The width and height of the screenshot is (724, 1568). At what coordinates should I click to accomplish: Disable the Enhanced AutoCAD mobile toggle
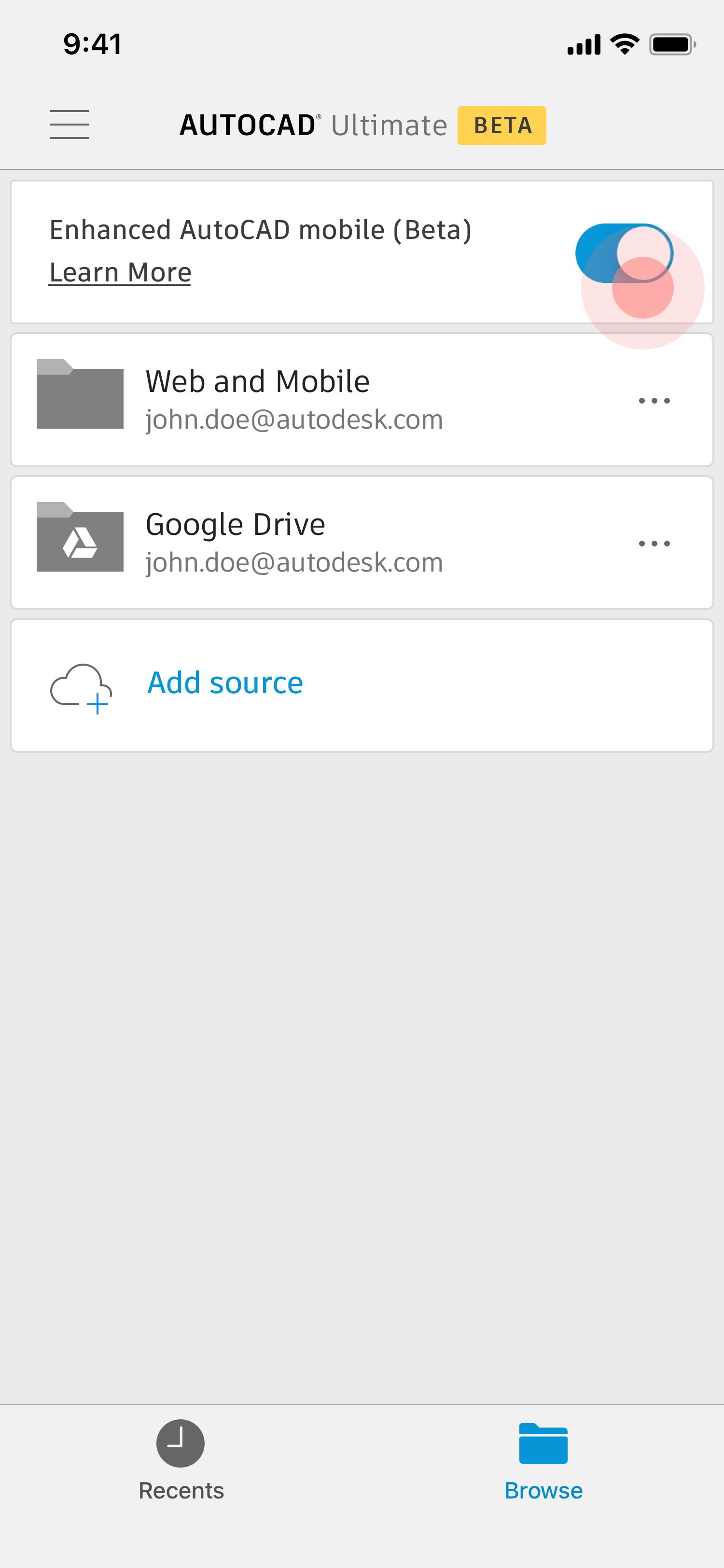624,252
